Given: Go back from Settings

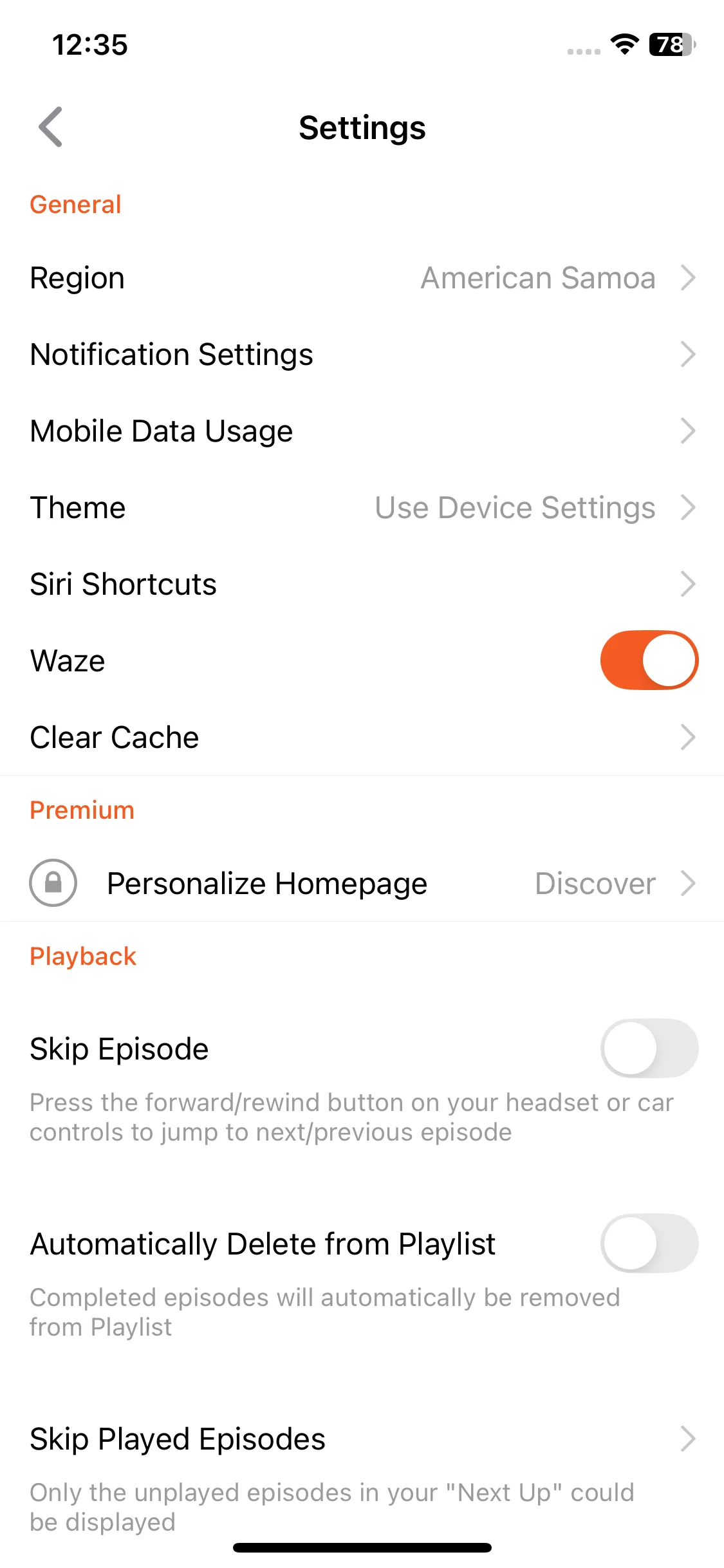Looking at the screenshot, I should 50,127.
